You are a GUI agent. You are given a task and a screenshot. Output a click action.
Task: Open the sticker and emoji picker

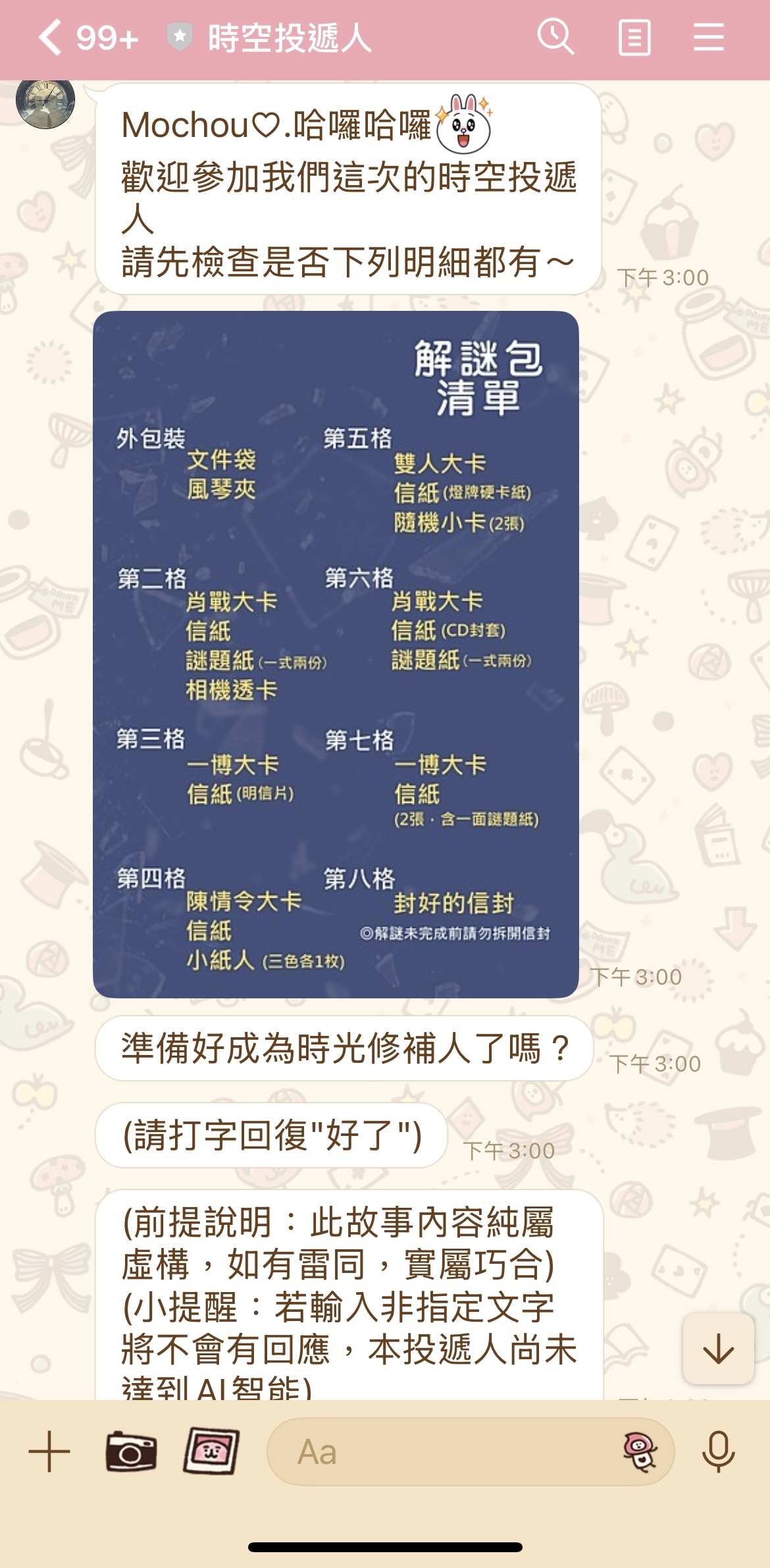[640, 1452]
